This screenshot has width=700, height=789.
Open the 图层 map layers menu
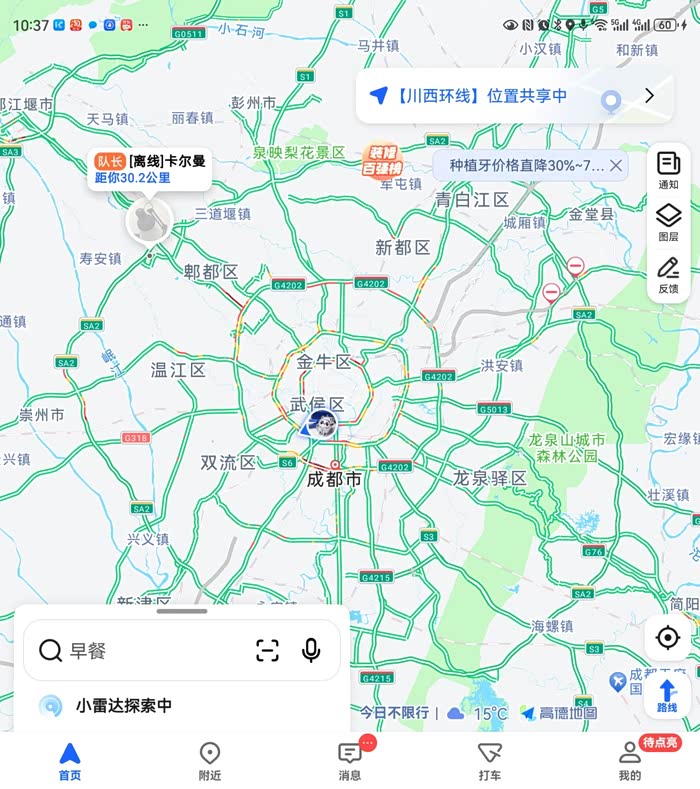tap(668, 222)
